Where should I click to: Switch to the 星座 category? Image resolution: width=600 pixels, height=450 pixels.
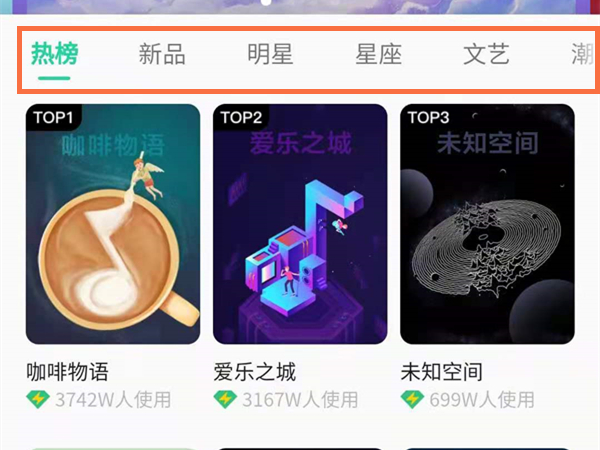(x=378, y=55)
